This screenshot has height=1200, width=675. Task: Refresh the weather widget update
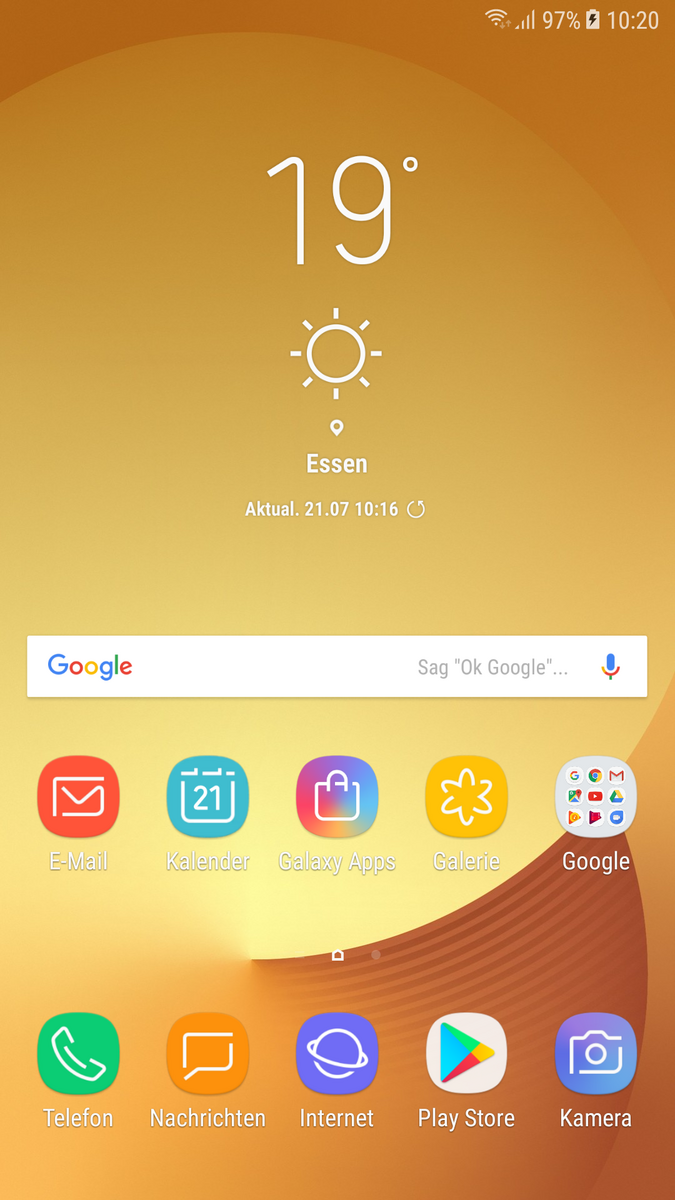click(417, 509)
